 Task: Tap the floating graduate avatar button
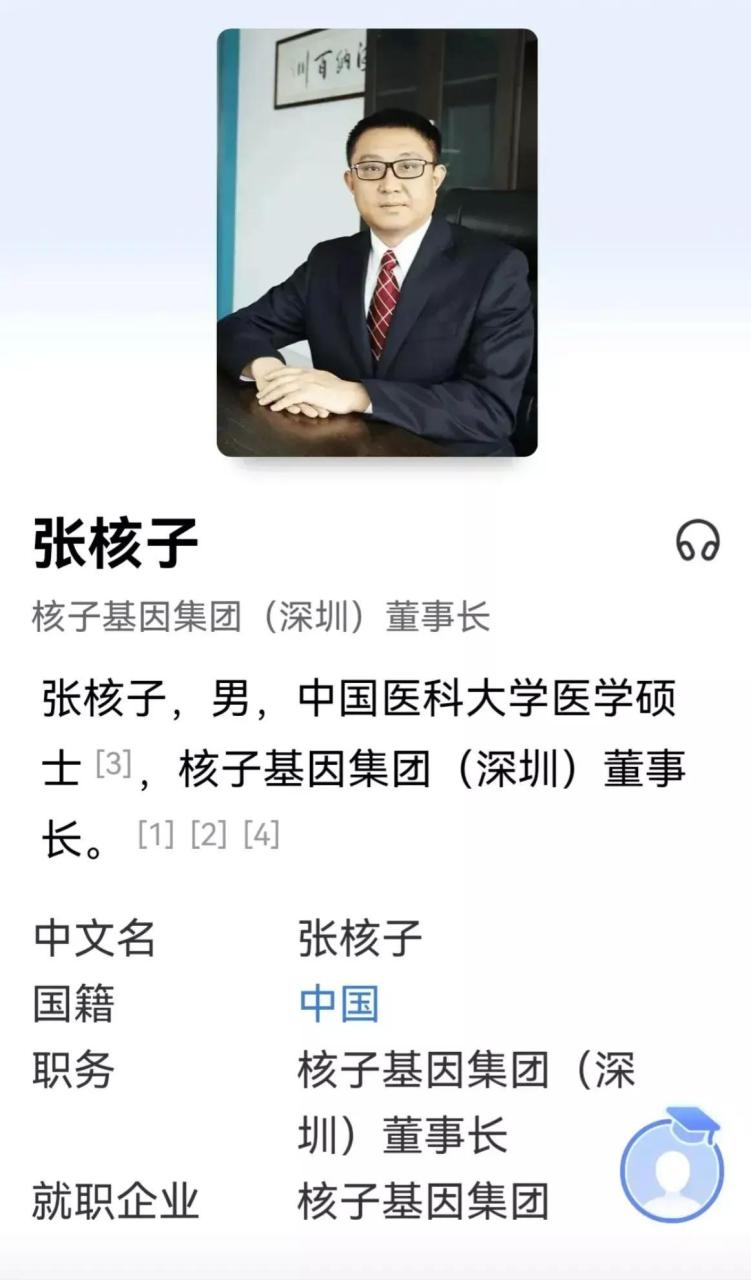point(672,1166)
